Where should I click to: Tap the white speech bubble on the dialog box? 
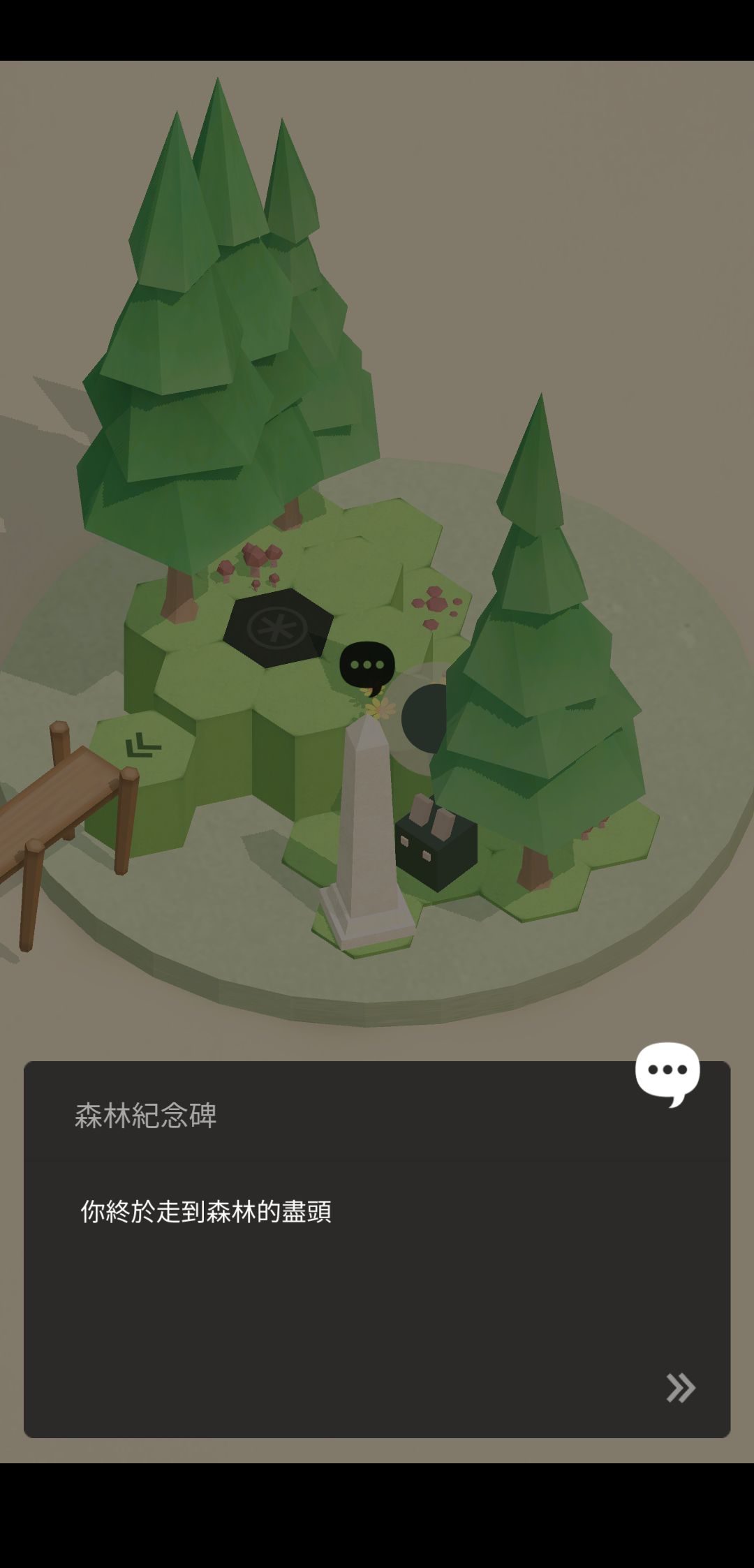point(667,1068)
